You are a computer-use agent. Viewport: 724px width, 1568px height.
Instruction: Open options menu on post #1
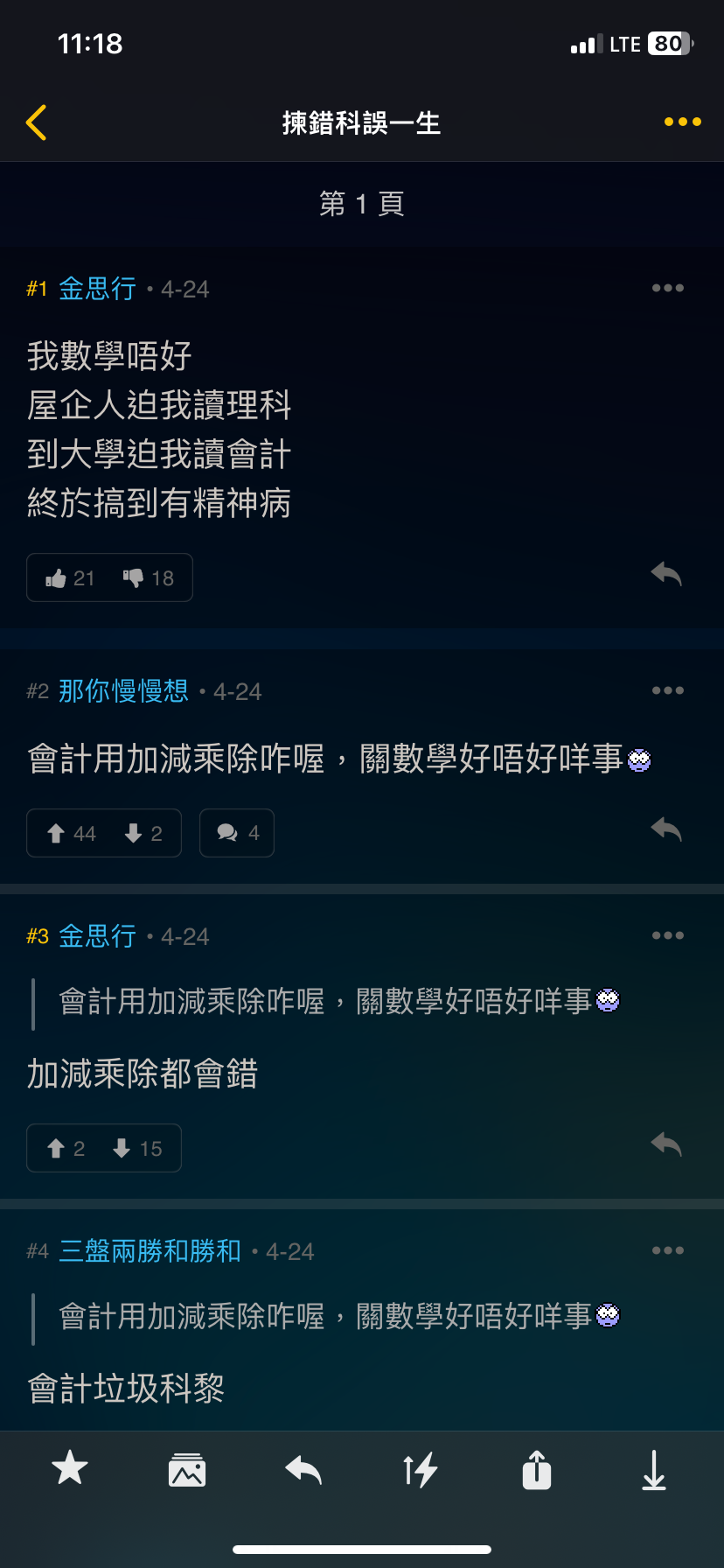pos(667,288)
